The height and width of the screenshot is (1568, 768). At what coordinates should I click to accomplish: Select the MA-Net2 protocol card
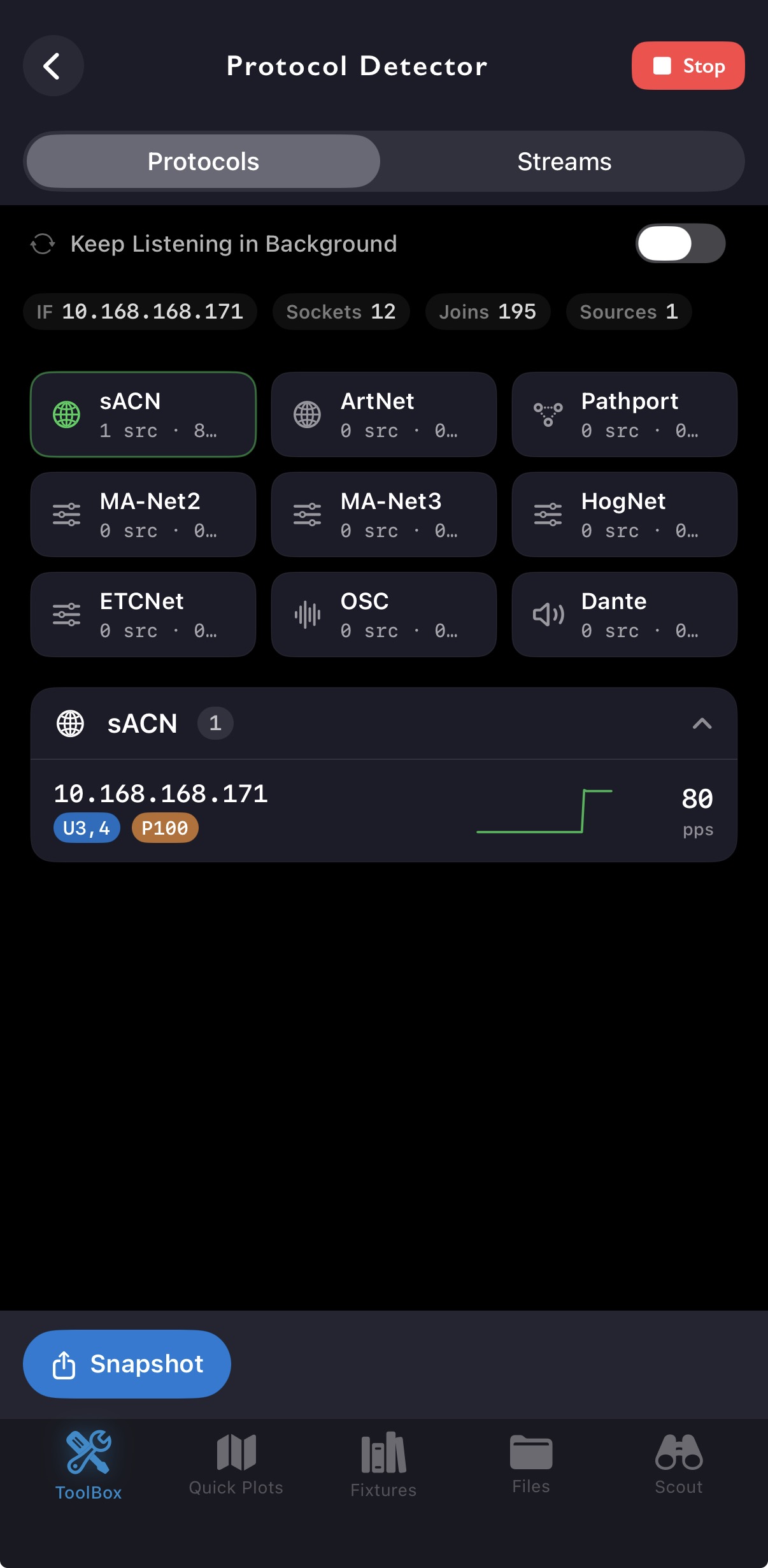(143, 515)
